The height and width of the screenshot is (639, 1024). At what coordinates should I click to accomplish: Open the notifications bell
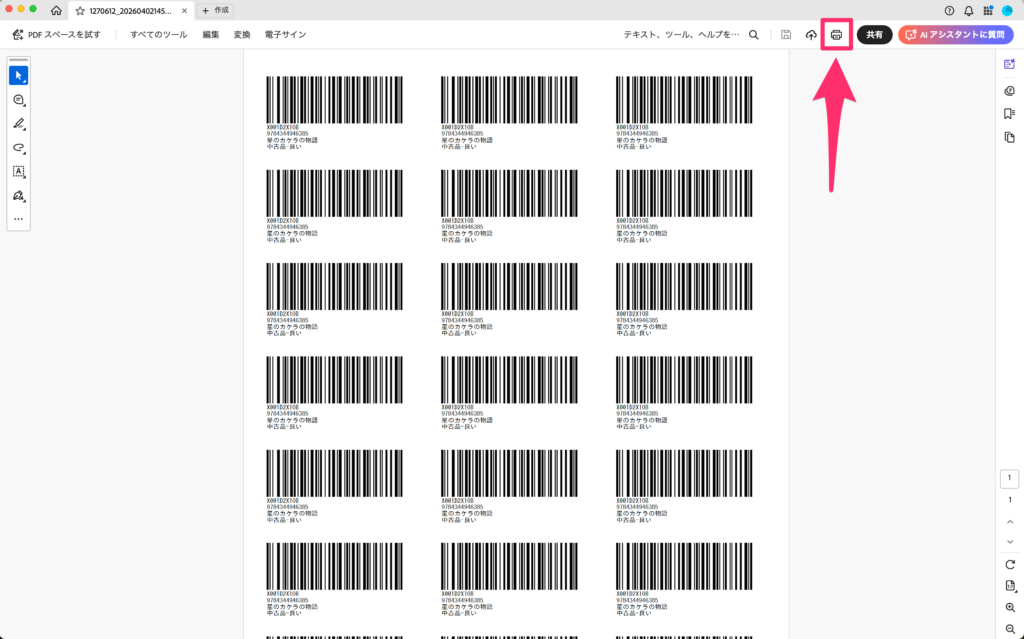pyautogui.click(x=969, y=10)
